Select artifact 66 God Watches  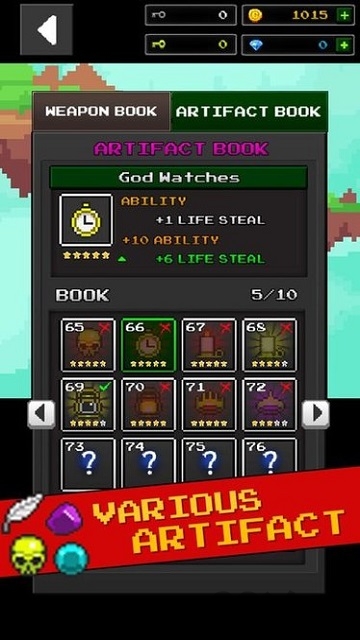tap(149, 345)
